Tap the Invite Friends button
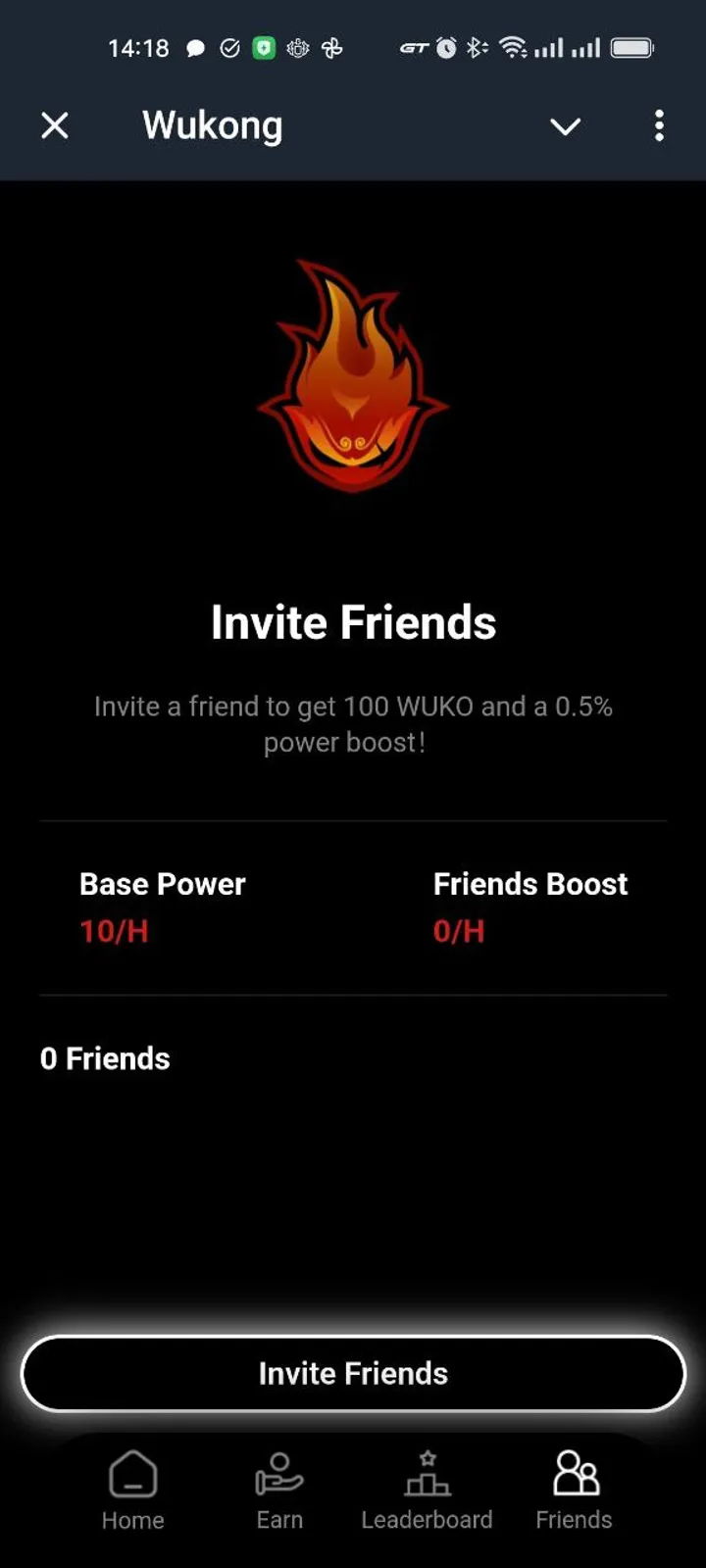The width and height of the screenshot is (706, 1568). tap(353, 1373)
